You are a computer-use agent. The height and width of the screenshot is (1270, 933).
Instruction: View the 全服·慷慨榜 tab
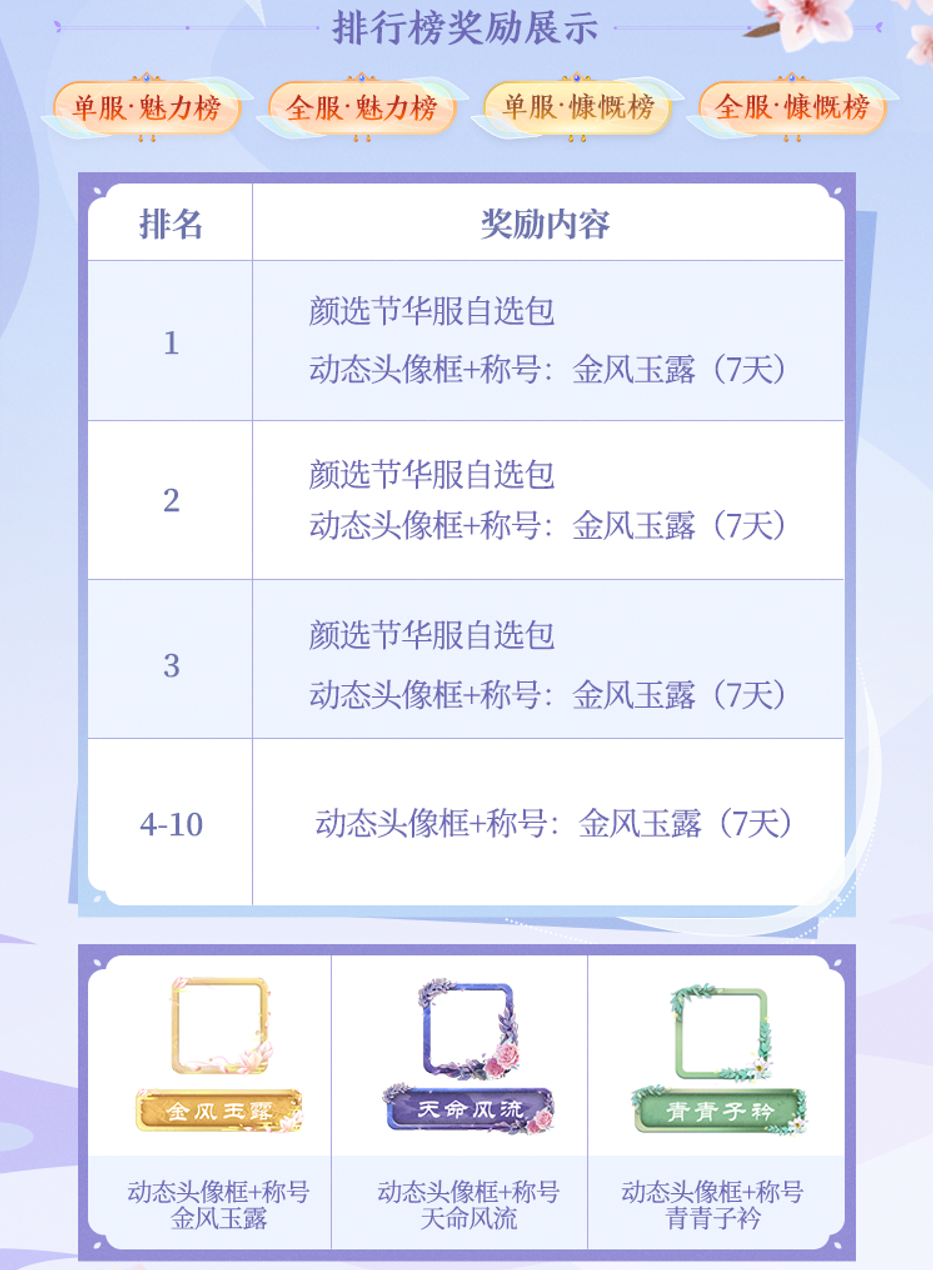(x=792, y=107)
